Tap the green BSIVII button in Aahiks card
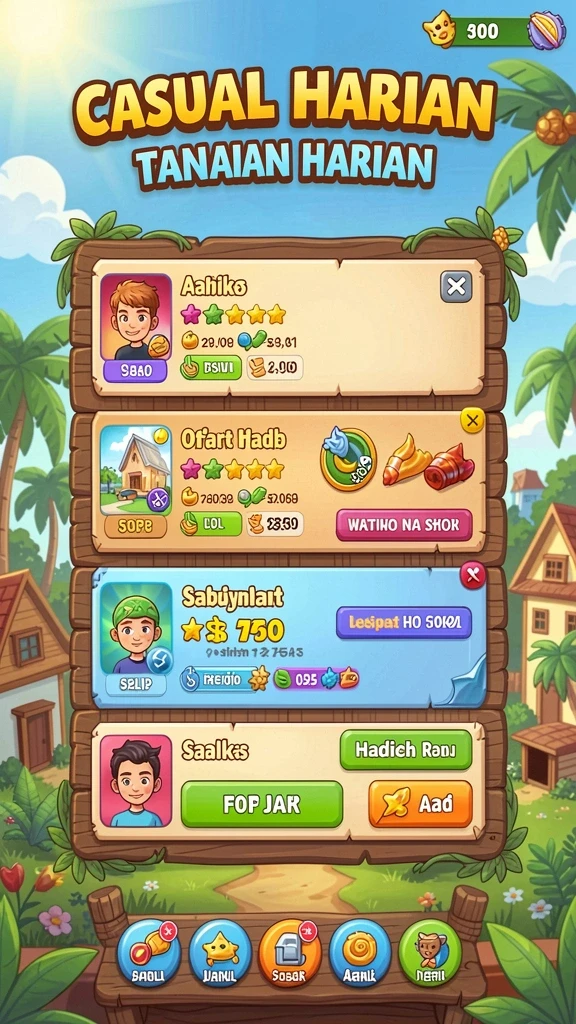576x1024 pixels. click(211, 368)
